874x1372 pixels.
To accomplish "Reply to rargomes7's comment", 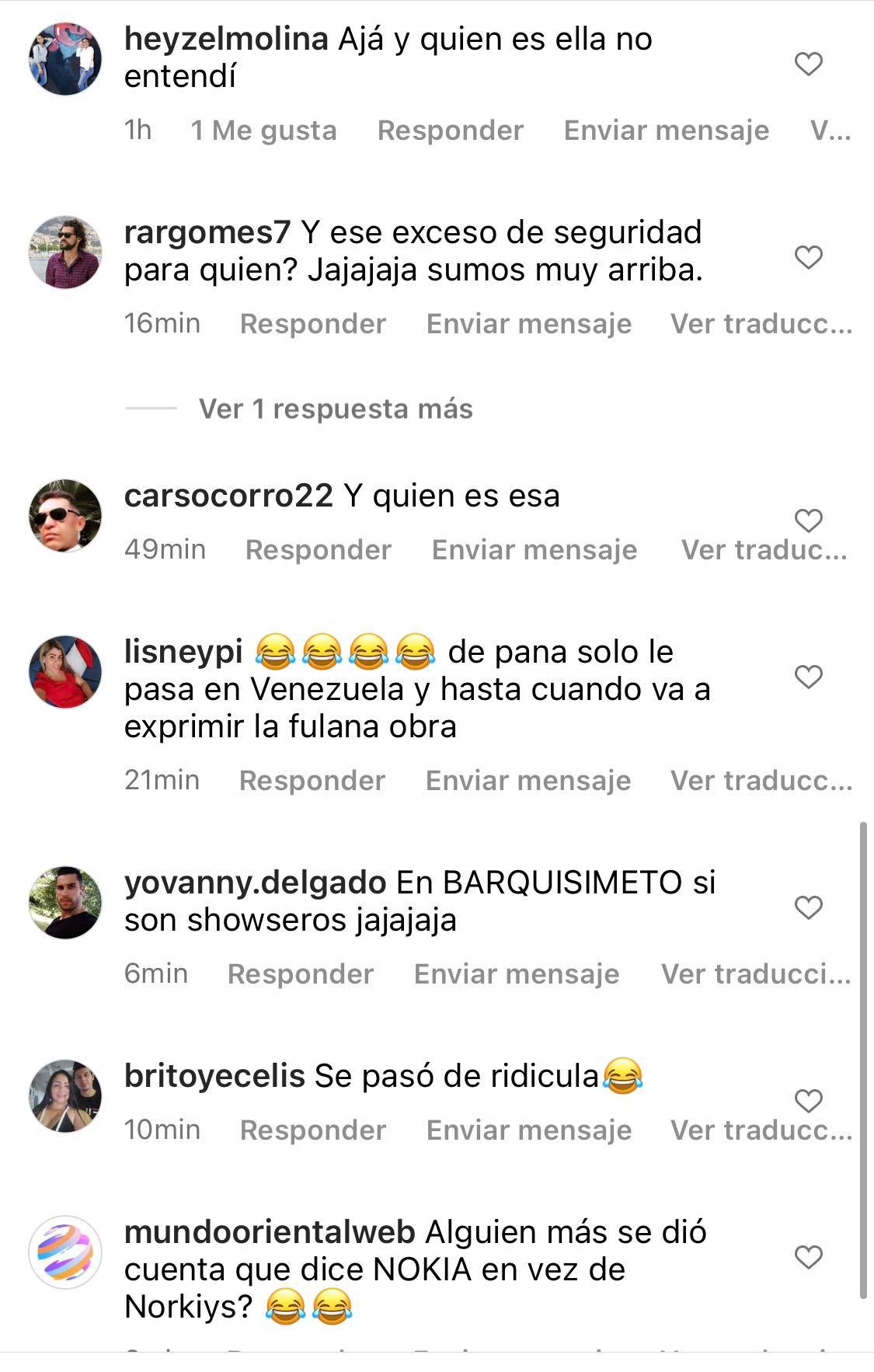I will [312, 324].
